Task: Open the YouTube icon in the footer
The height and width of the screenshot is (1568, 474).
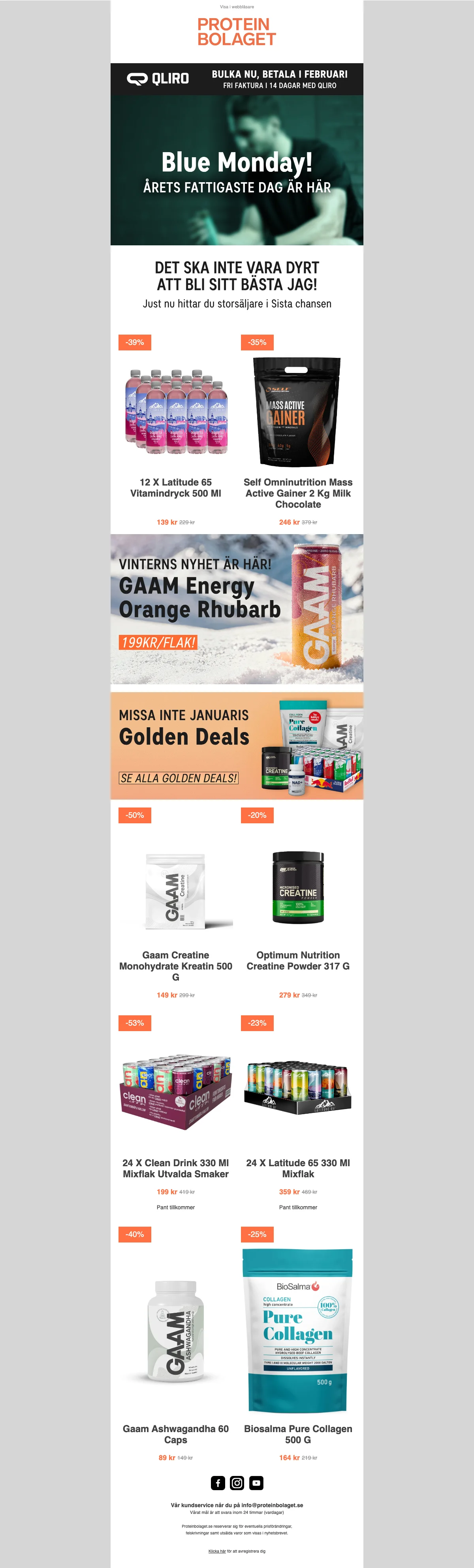Action: tap(256, 1483)
